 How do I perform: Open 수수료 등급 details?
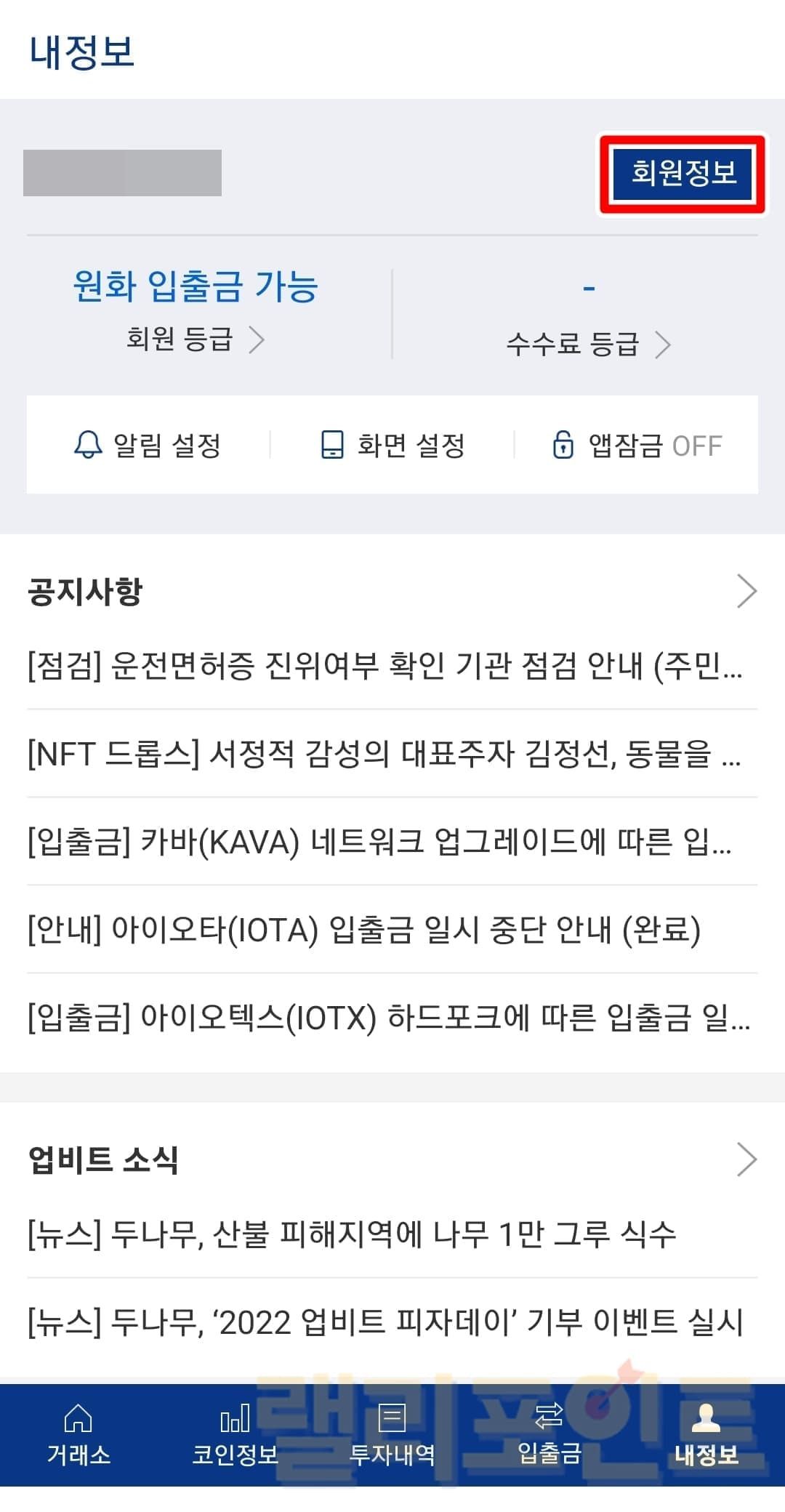point(588,344)
